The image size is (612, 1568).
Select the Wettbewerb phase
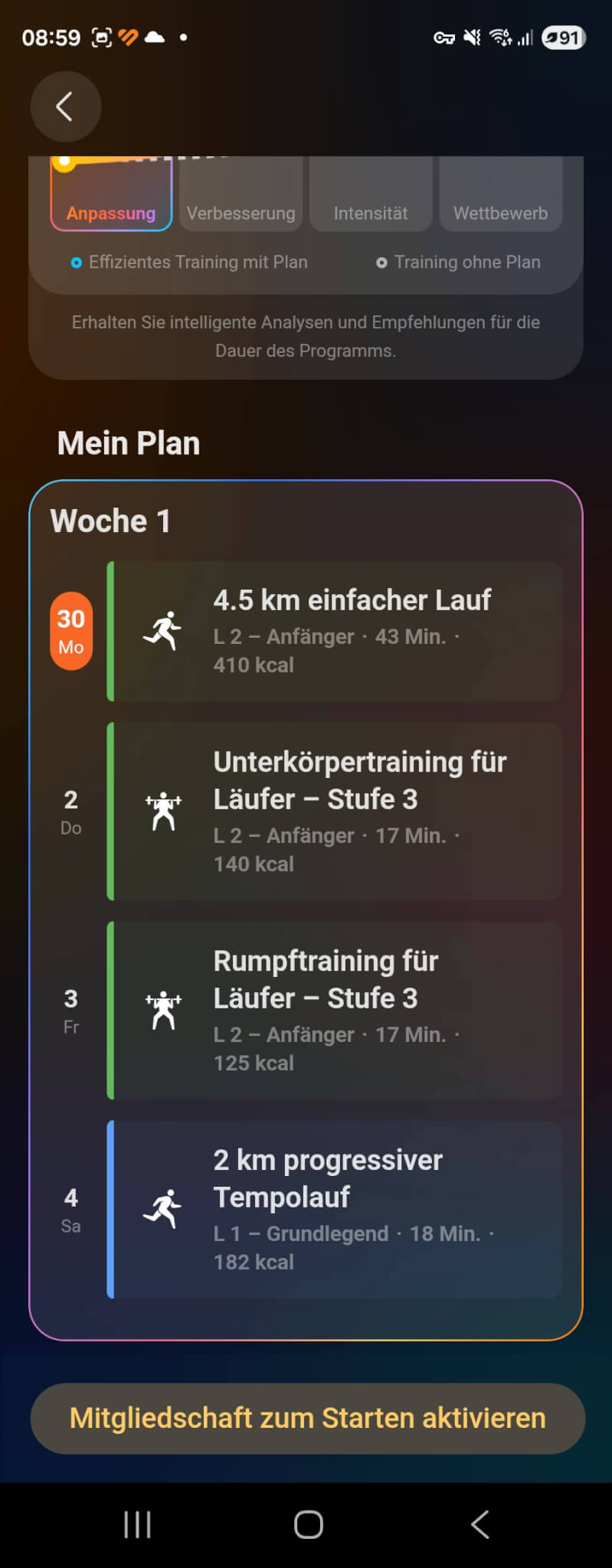[x=500, y=201]
